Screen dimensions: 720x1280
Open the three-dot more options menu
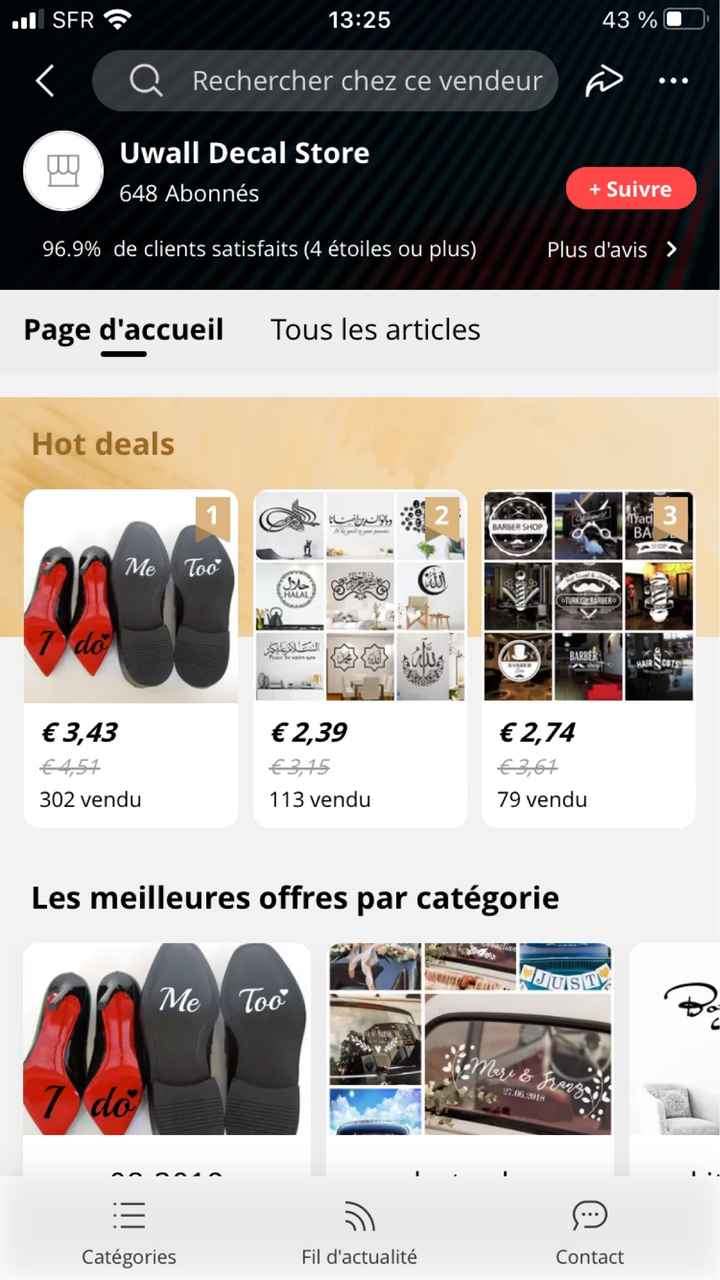coord(673,80)
